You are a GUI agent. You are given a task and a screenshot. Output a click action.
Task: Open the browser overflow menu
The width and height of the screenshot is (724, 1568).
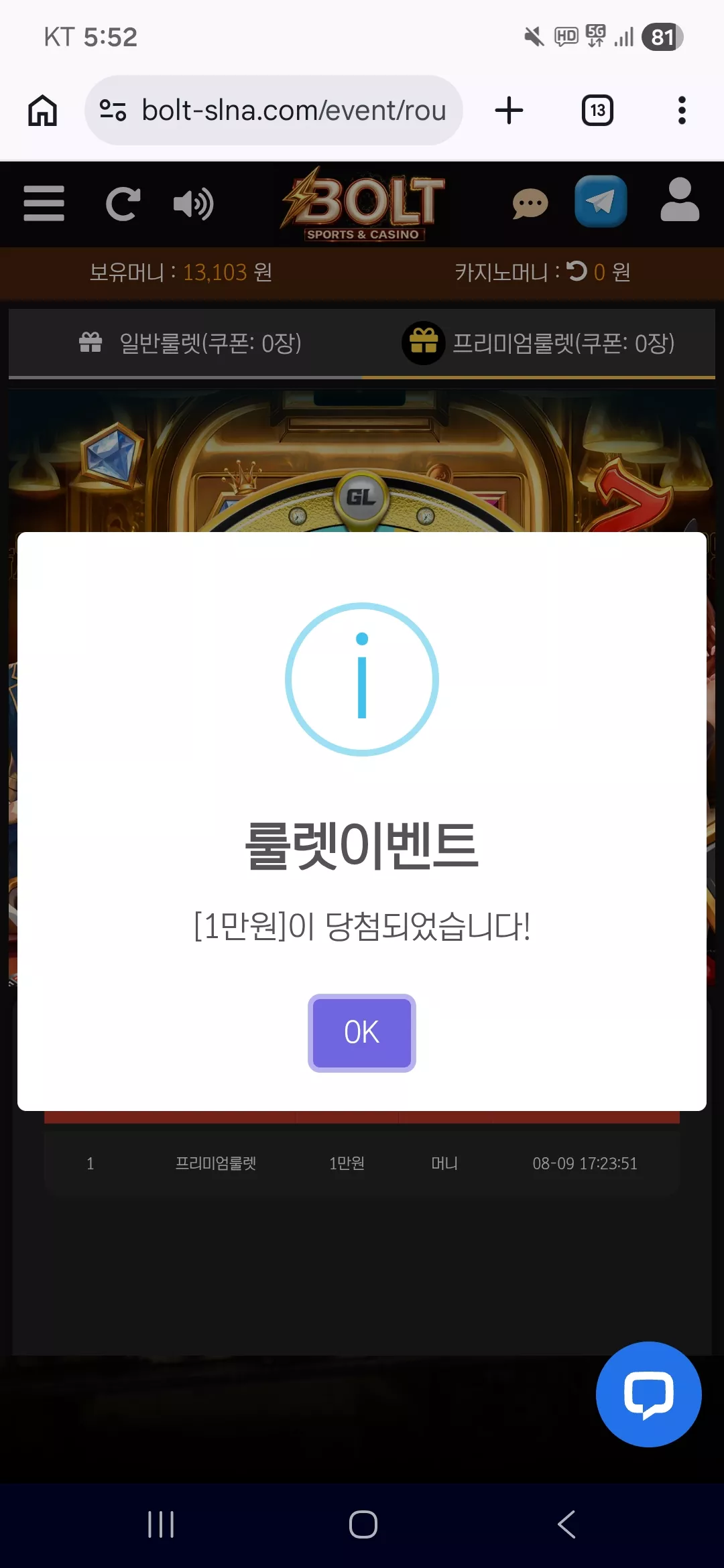(682, 110)
